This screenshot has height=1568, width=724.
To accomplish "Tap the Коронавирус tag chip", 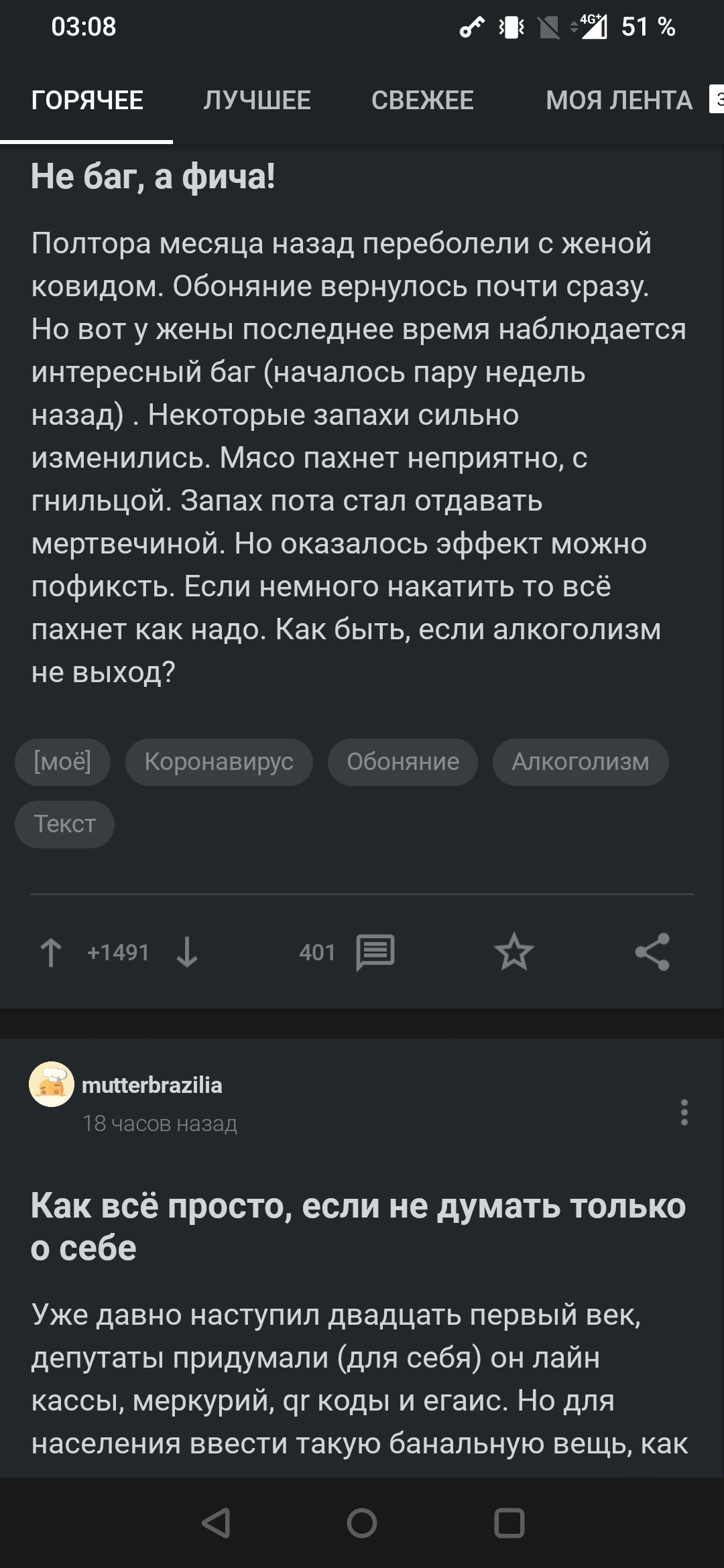I will [x=219, y=762].
